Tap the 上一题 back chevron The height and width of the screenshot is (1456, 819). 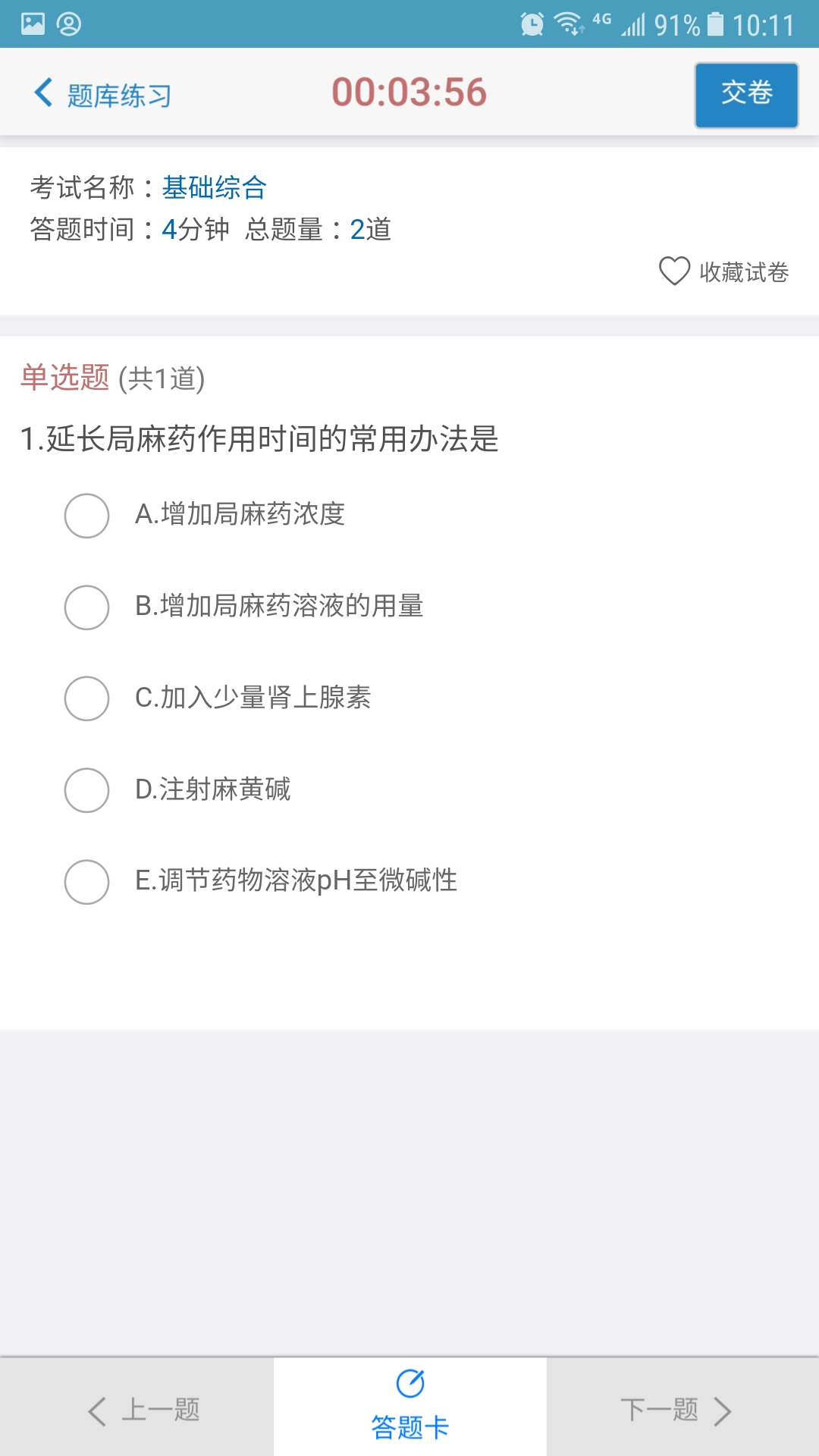point(97,1409)
